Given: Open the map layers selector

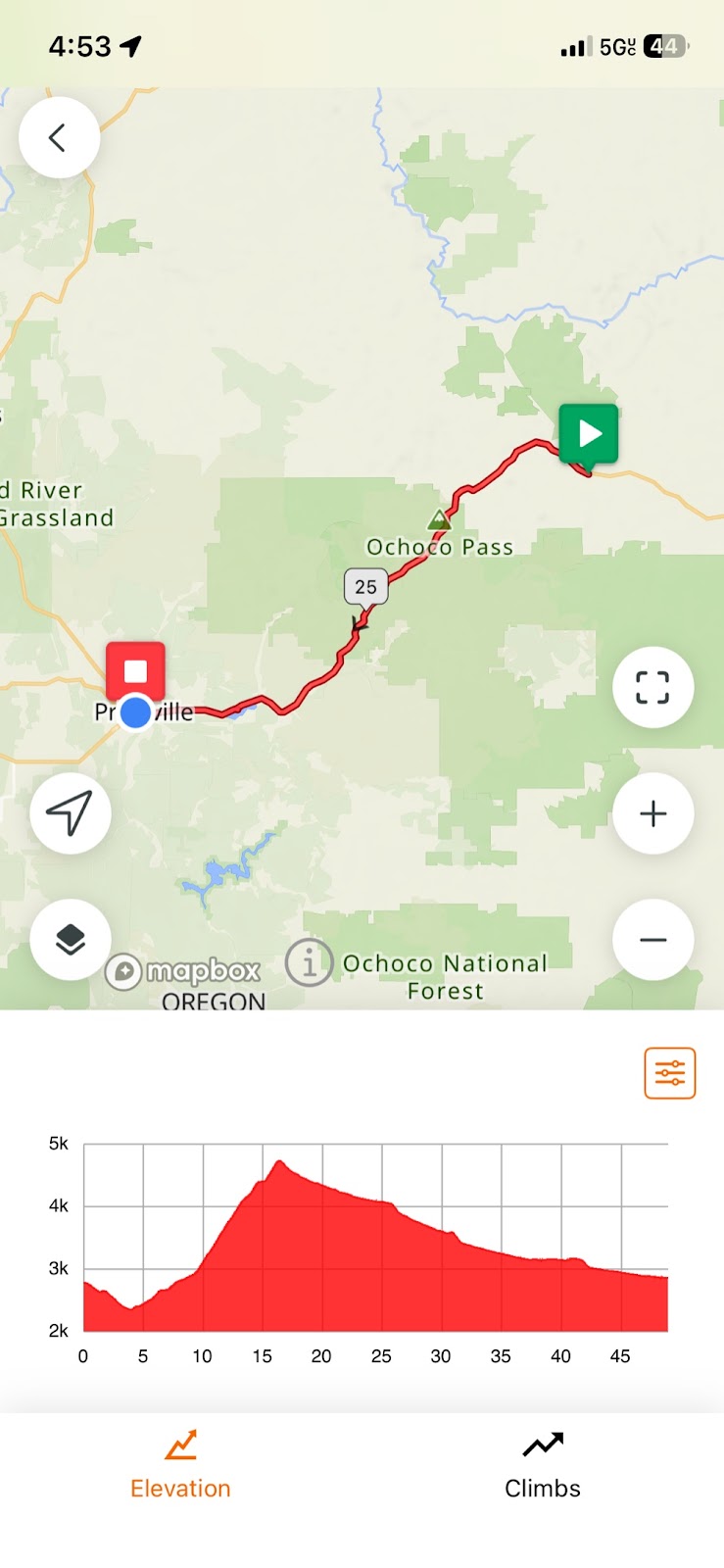Looking at the screenshot, I should [x=70, y=939].
